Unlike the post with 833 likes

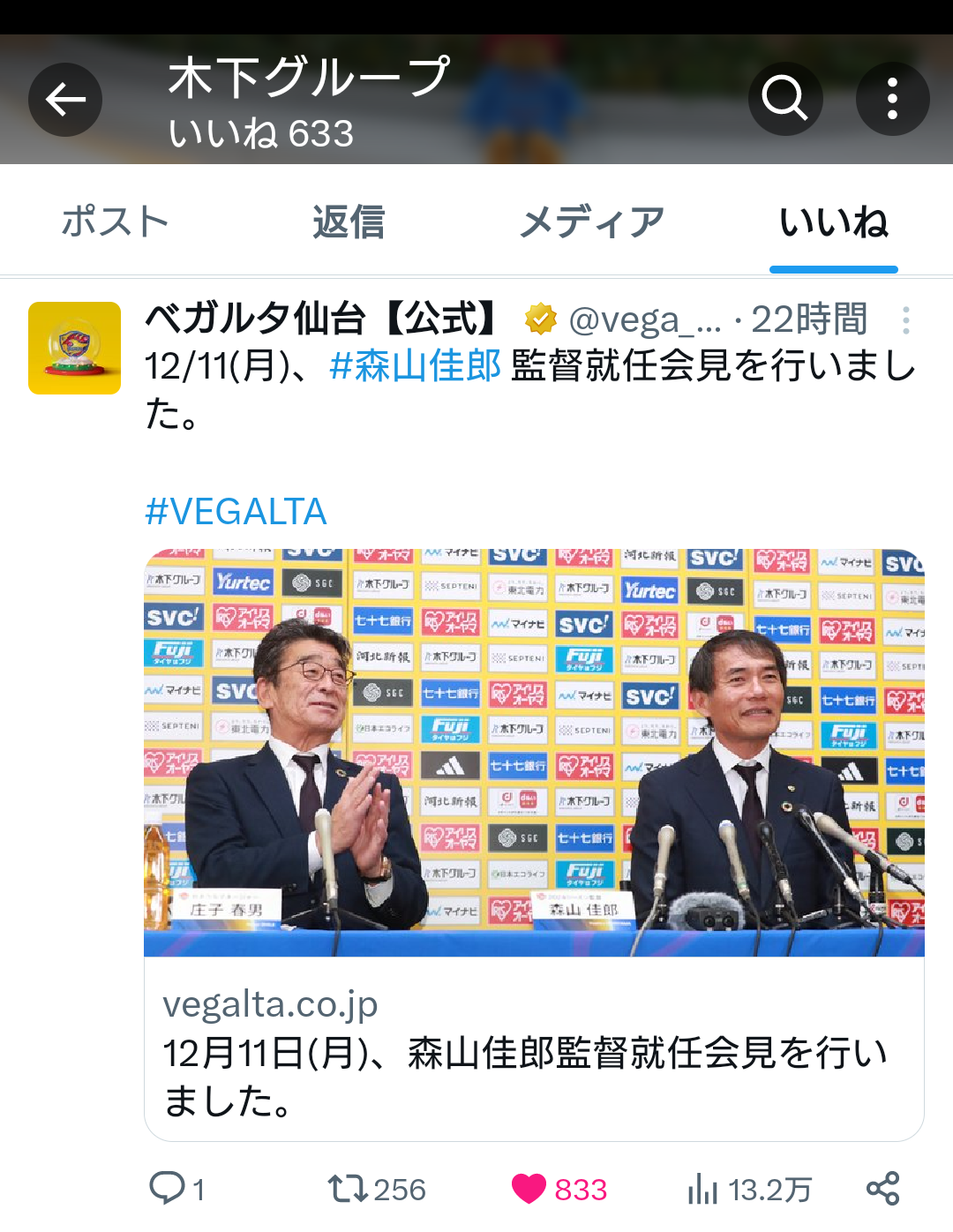click(529, 1188)
